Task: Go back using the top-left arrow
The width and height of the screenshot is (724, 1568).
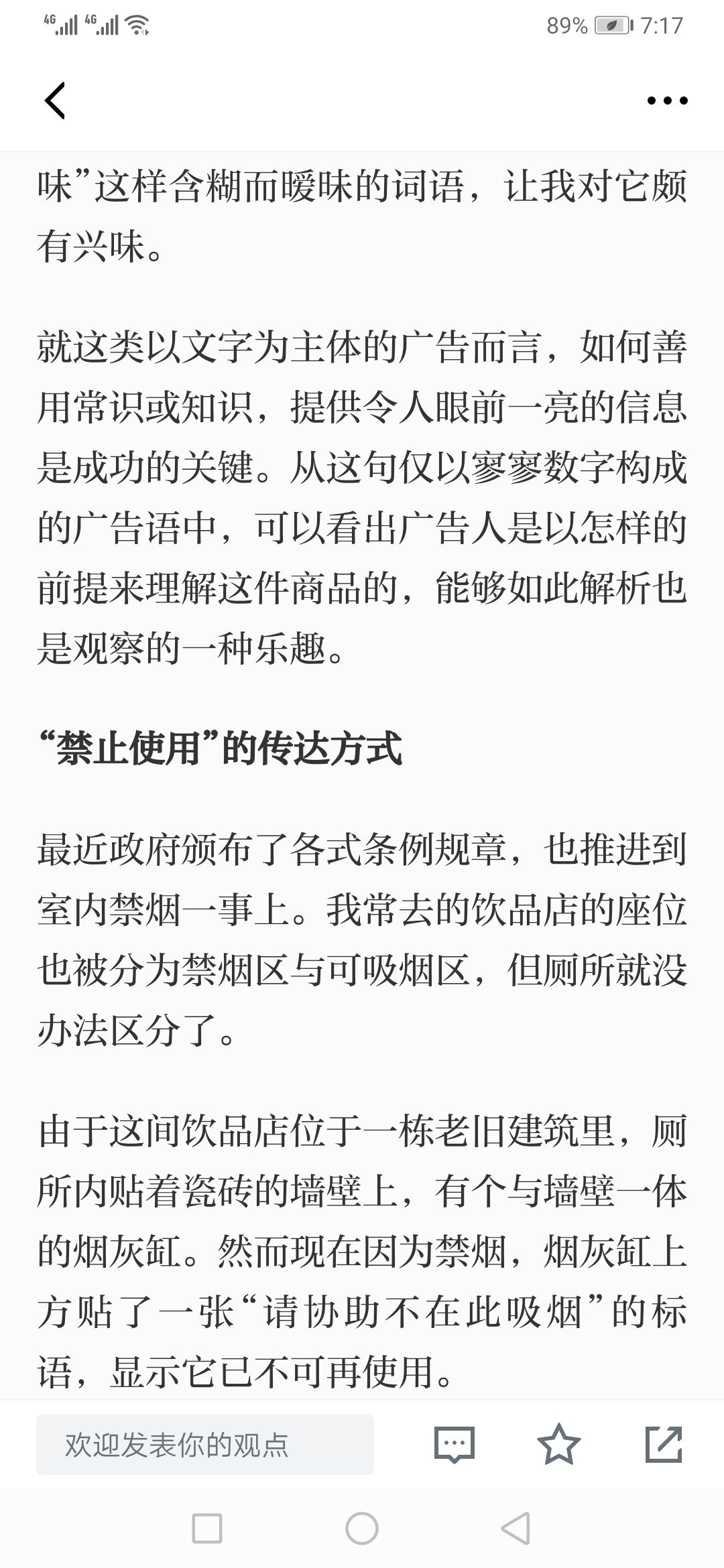Action: pyautogui.click(x=55, y=101)
